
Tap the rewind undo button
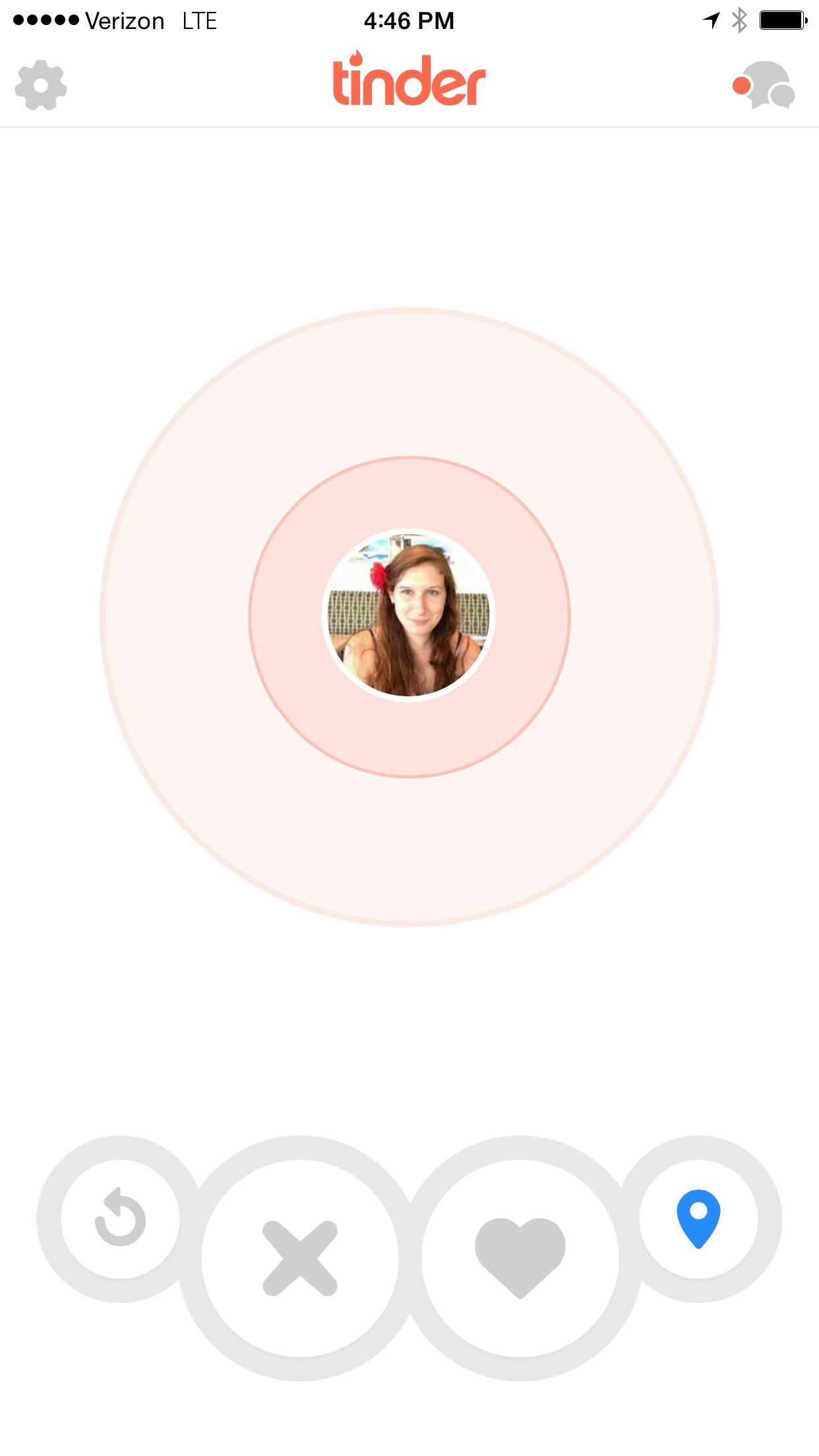120,1219
